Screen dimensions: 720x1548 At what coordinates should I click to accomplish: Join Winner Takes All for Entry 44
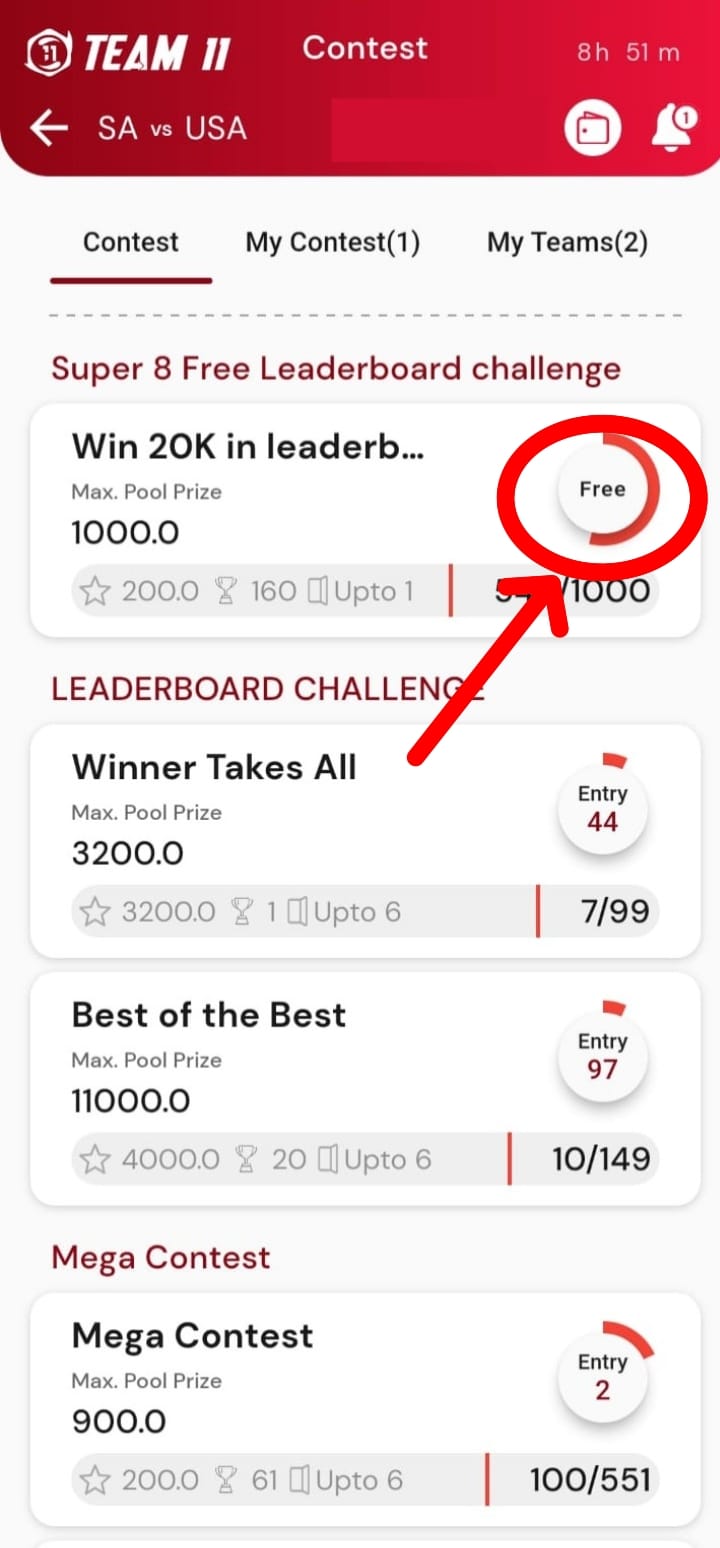[x=602, y=809]
